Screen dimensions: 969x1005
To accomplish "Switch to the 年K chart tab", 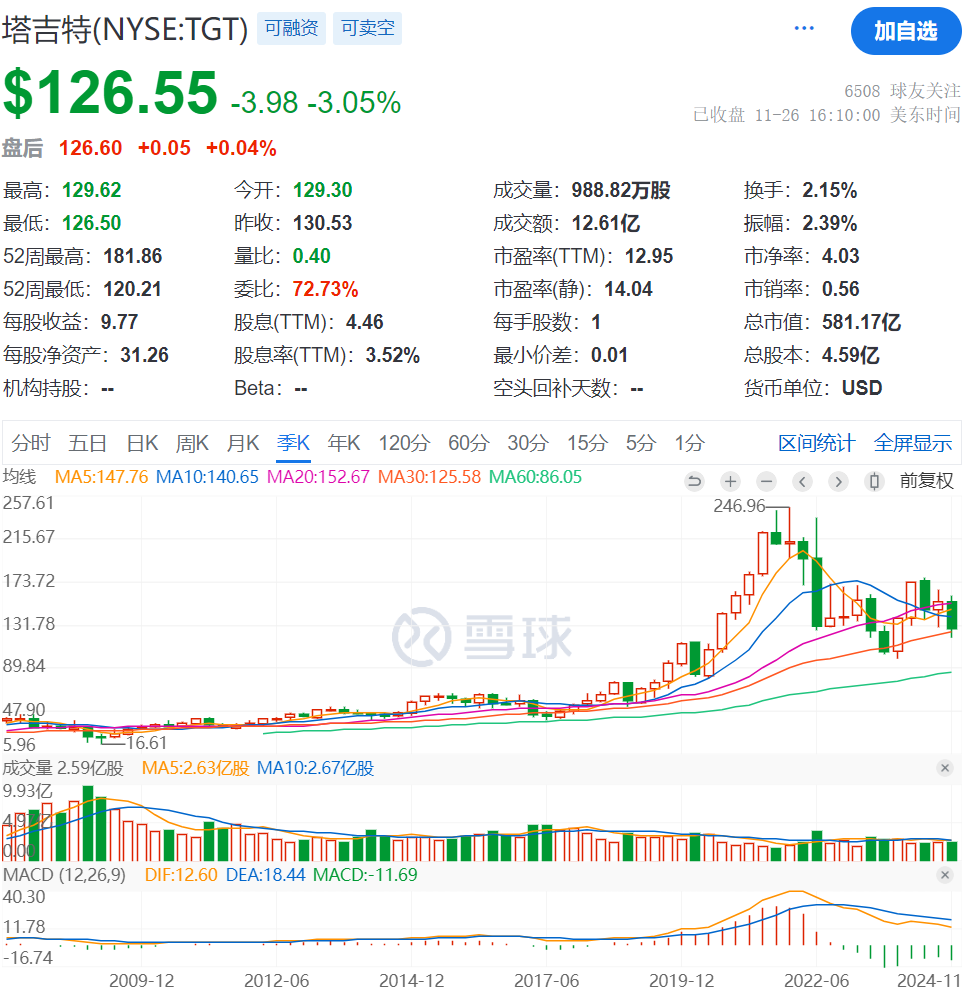I will click(x=345, y=443).
